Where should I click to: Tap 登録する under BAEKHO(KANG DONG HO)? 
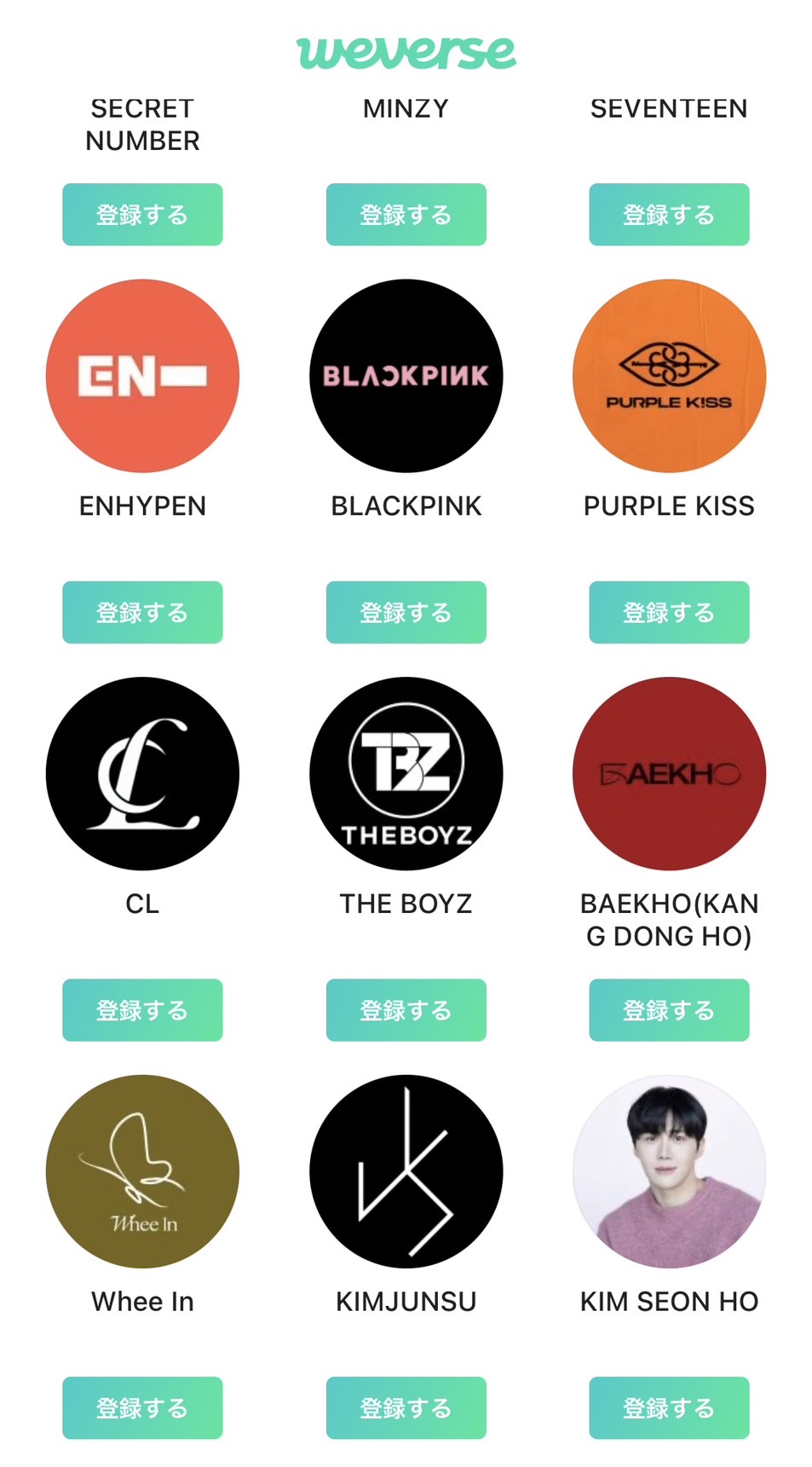[669, 1010]
